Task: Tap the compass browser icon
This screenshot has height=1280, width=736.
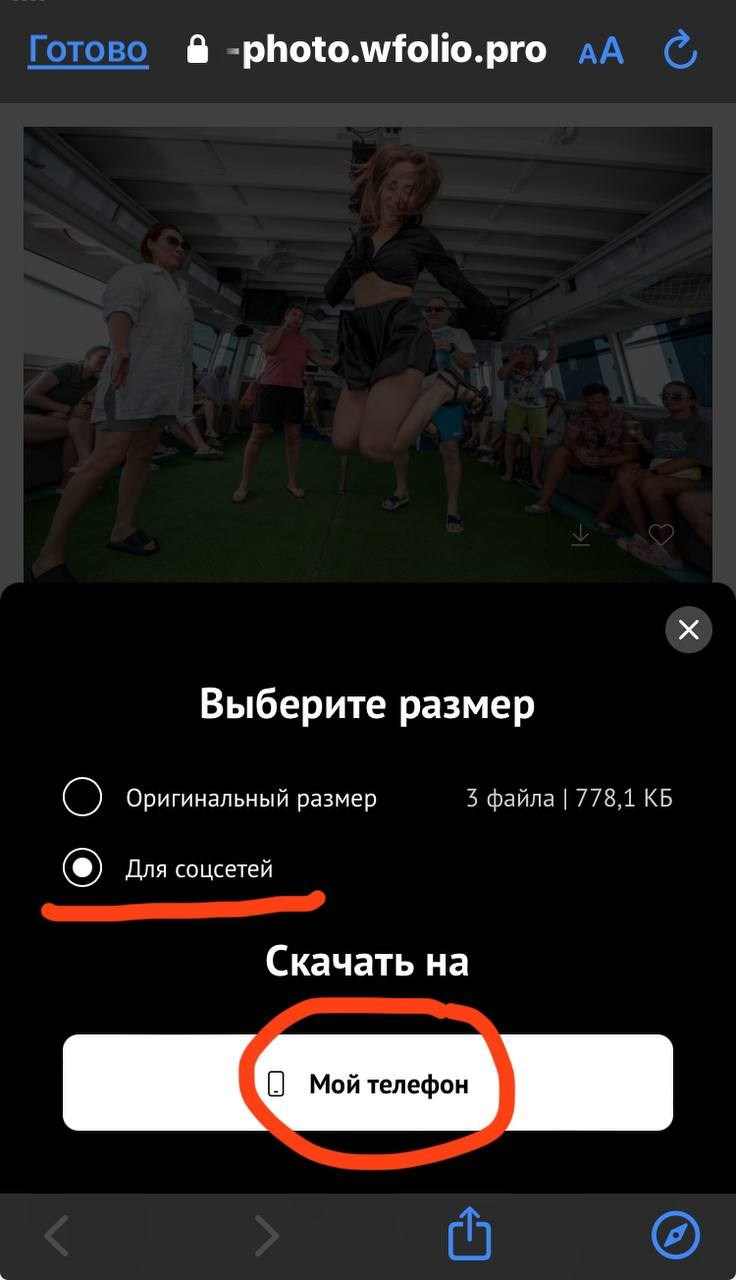Action: [x=677, y=1234]
